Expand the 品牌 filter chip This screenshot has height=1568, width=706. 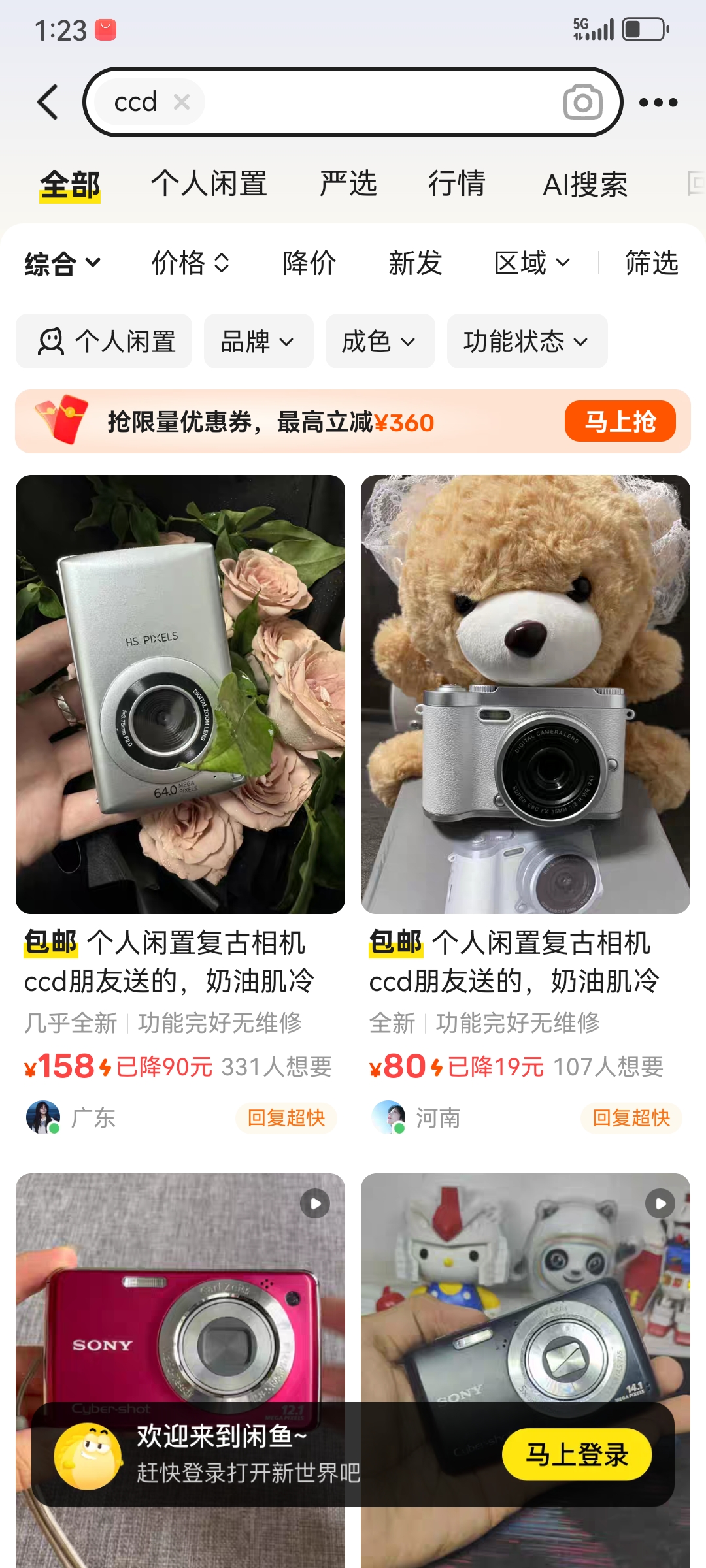click(x=258, y=342)
